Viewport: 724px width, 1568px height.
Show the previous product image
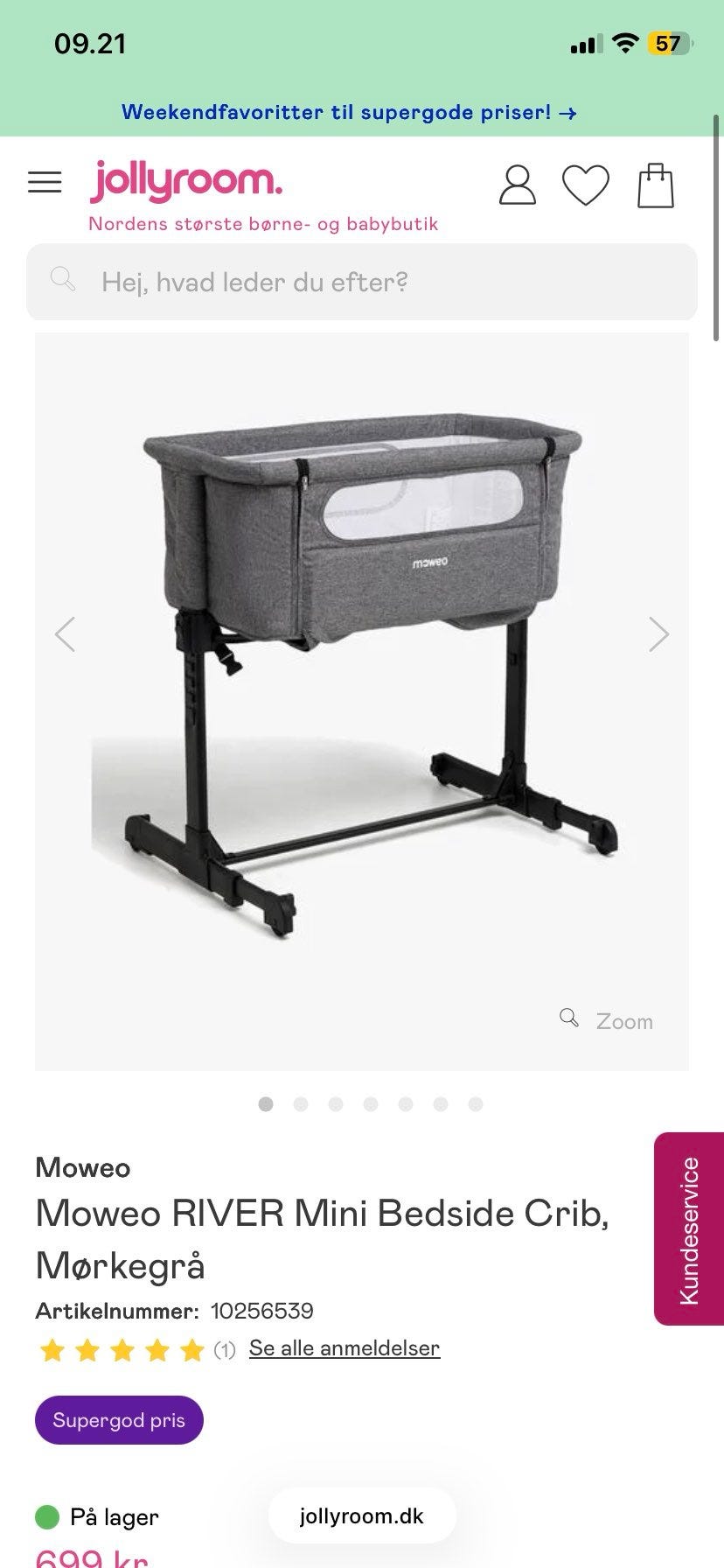coord(66,634)
